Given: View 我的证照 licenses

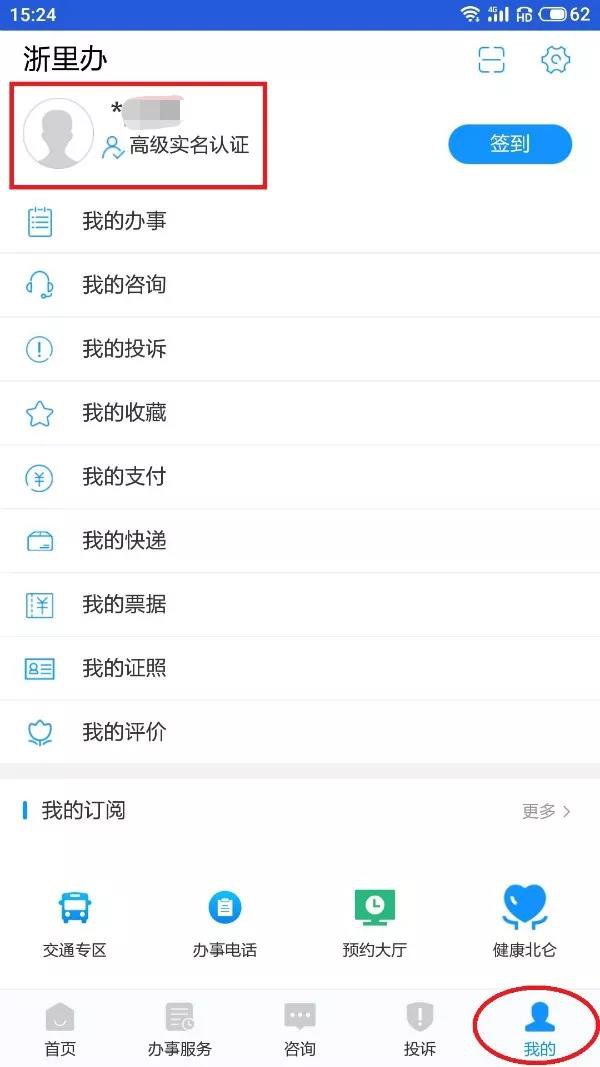Looking at the screenshot, I should click(124, 669).
